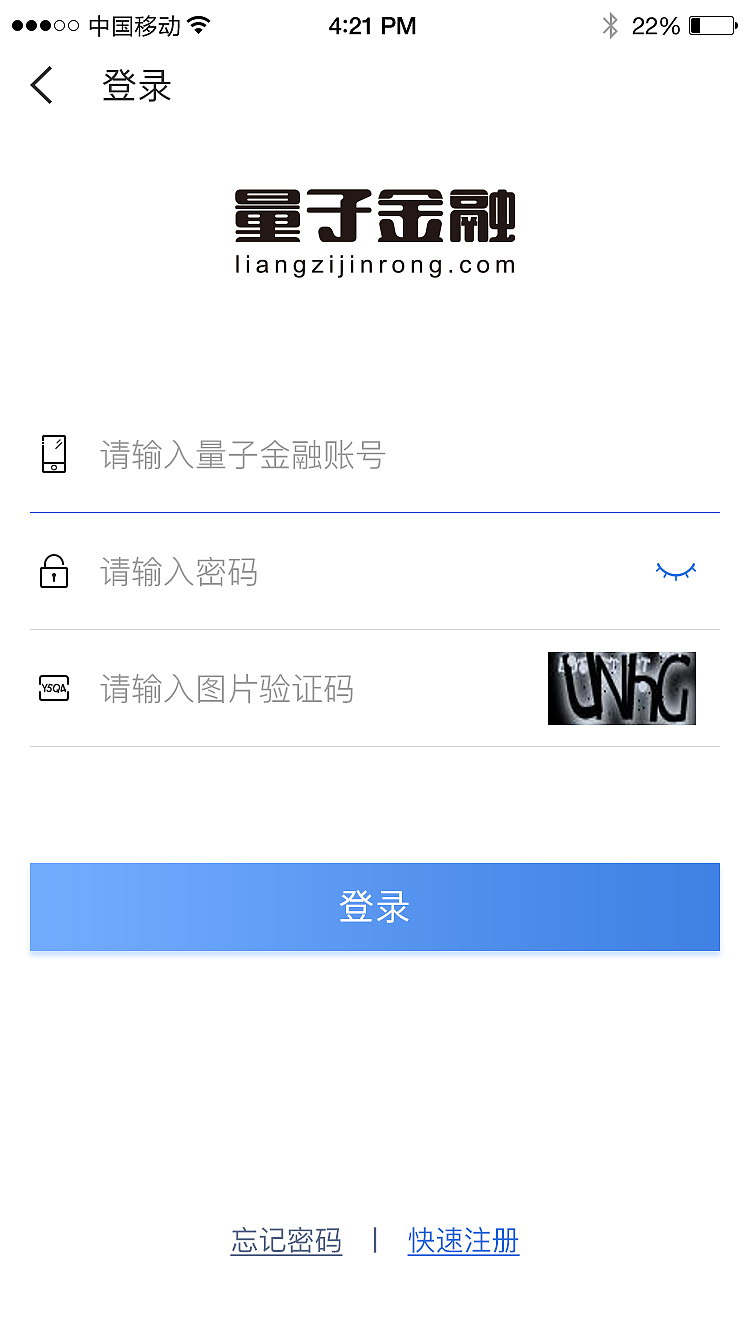Click the Bluetooth icon in status bar
Screen dimensions: 750x1334
click(x=611, y=26)
